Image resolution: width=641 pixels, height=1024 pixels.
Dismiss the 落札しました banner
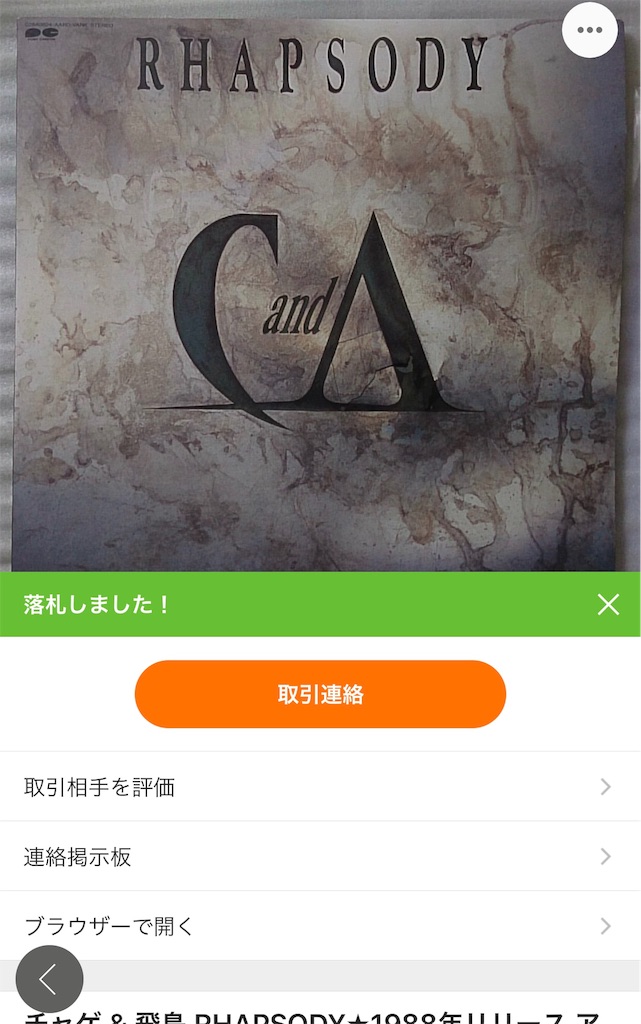pos(608,605)
